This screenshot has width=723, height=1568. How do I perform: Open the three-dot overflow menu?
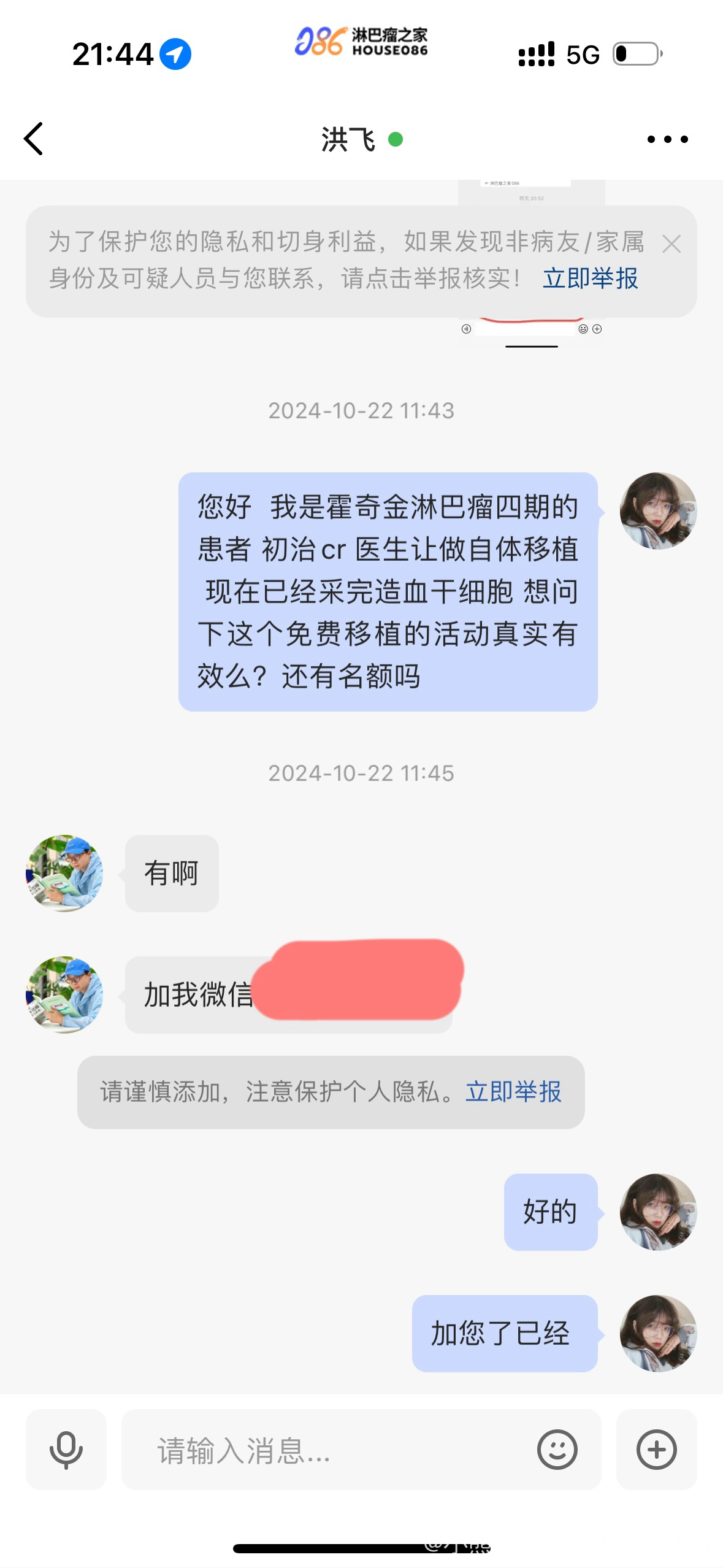(667, 139)
